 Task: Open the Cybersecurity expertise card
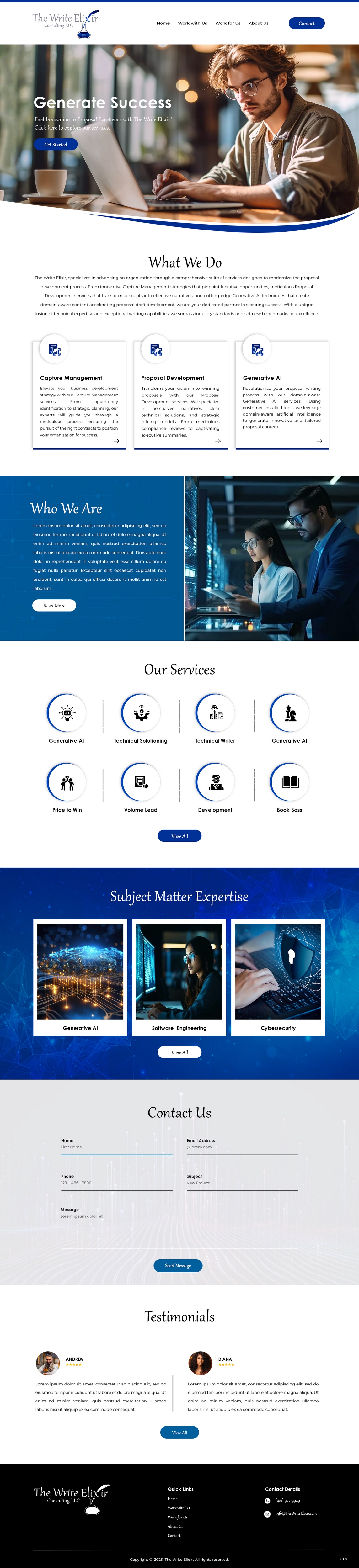[x=278, y=976]
